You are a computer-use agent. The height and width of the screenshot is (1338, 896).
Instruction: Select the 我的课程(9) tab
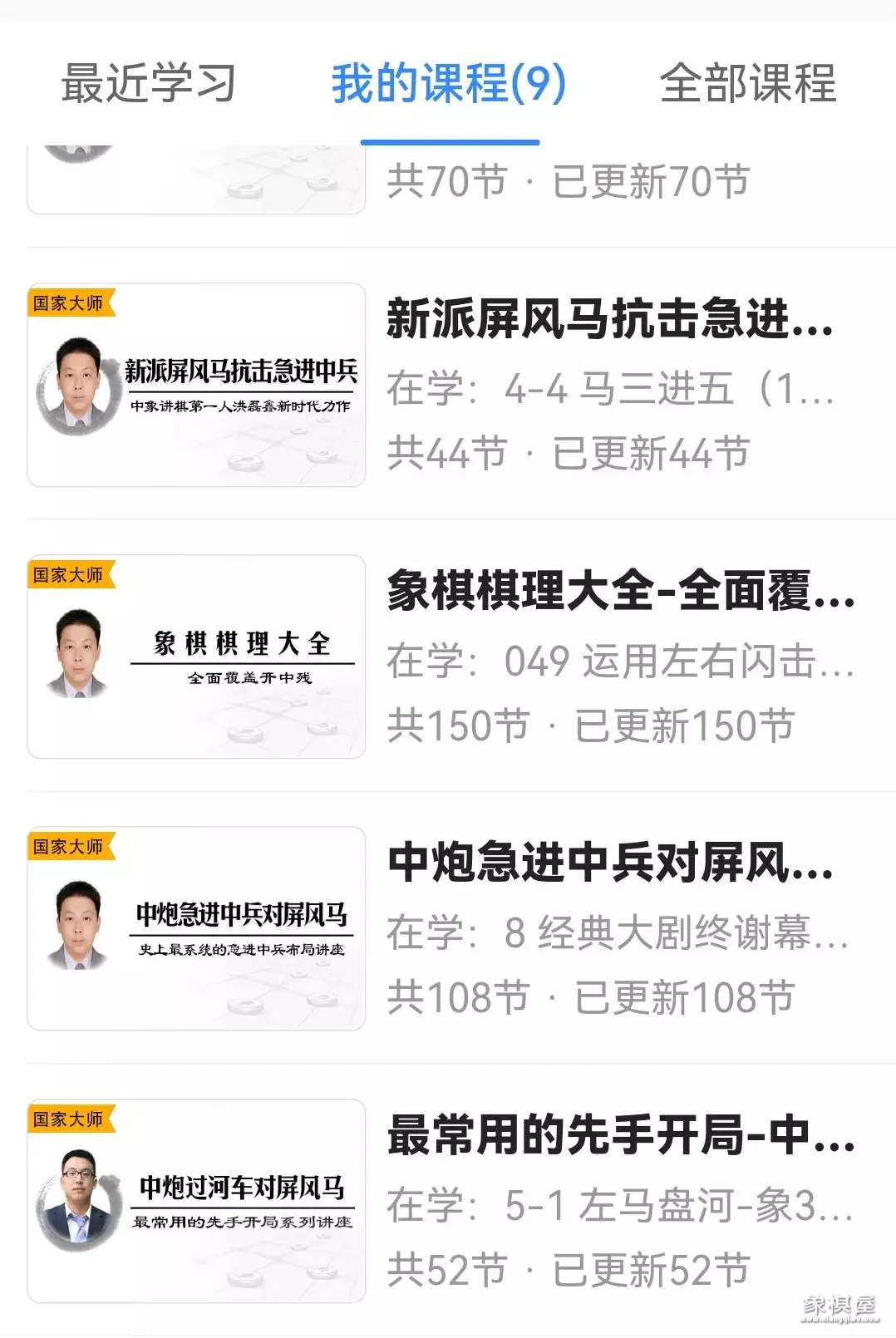click(x=449, y=83)
